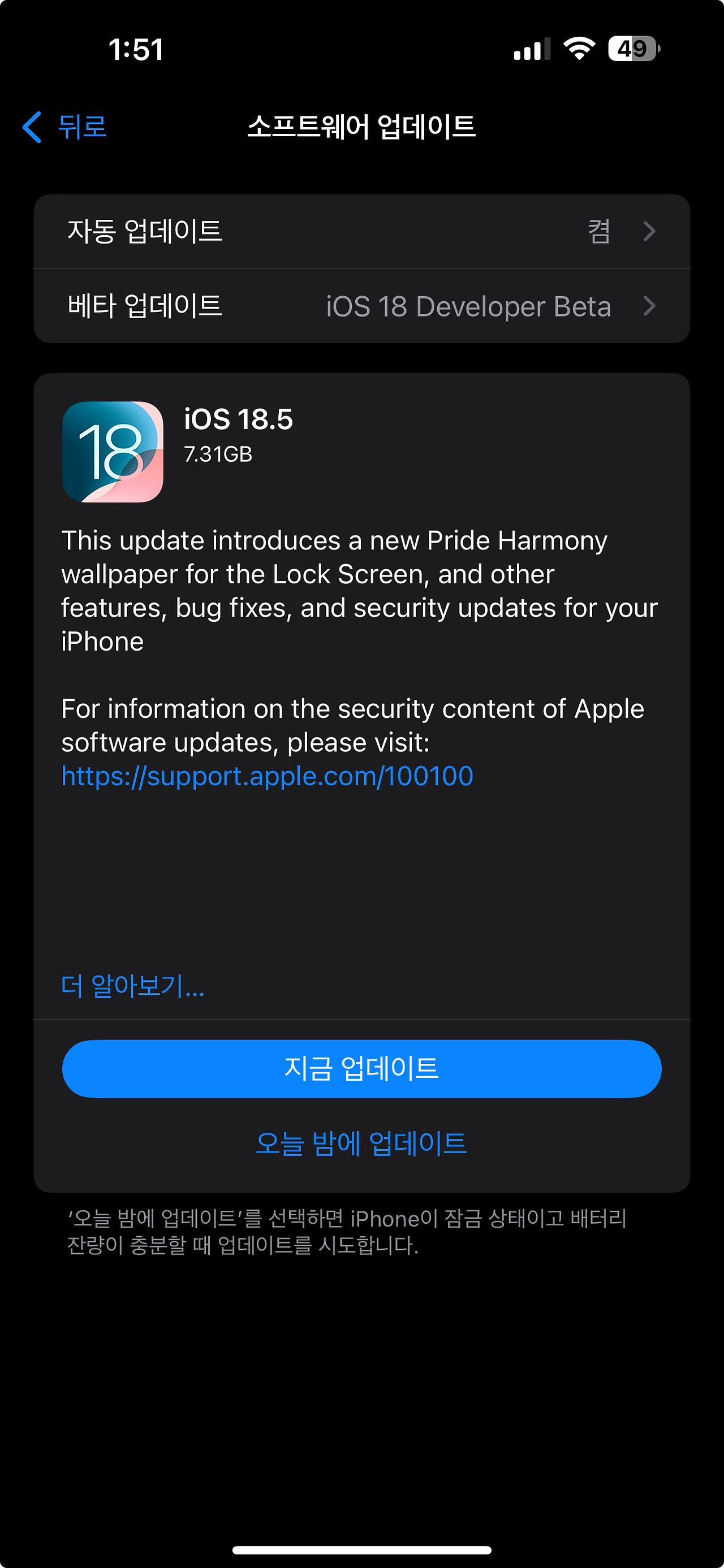Toggle automatic updates via the 켬 value
724x1568 pixels.
599,231
